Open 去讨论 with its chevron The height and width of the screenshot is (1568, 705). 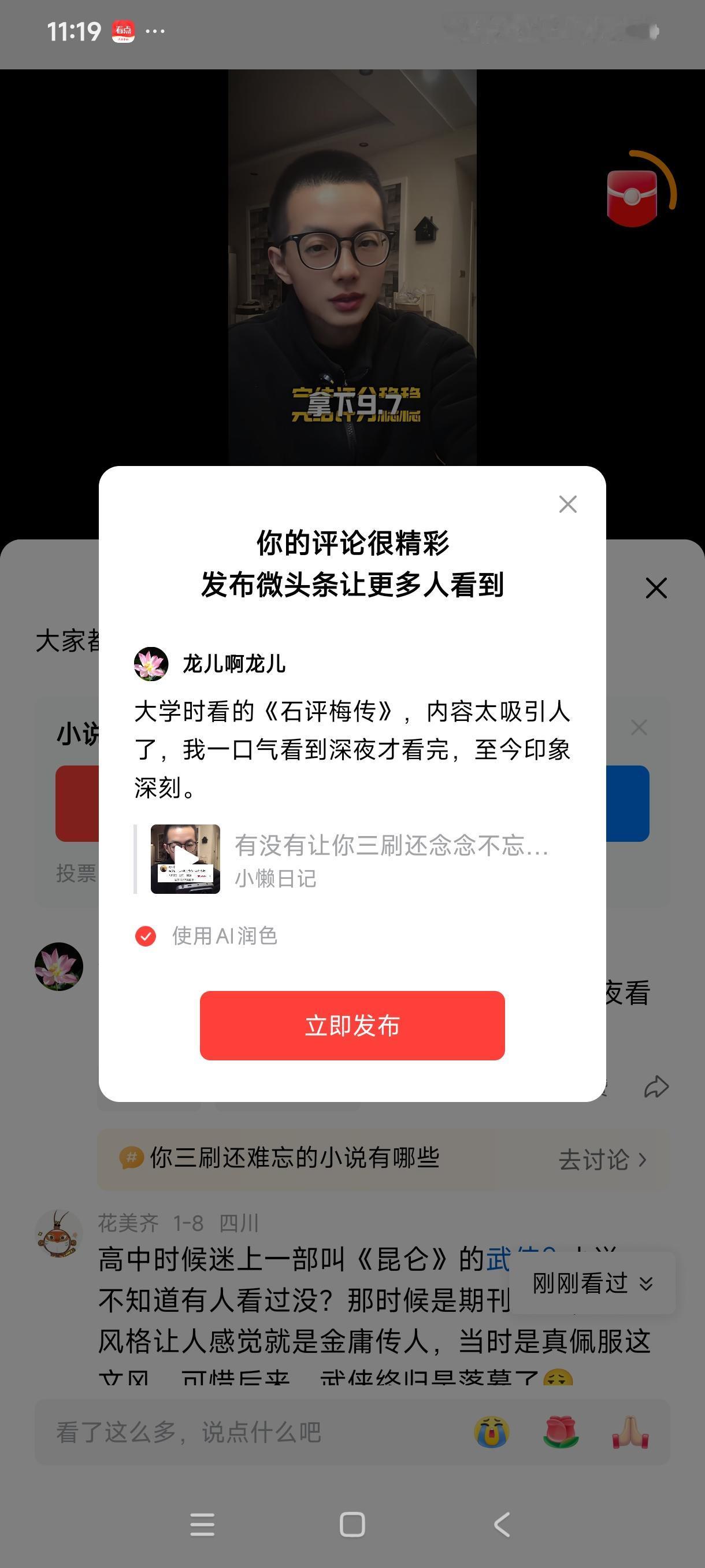[x=601, y=1160]
